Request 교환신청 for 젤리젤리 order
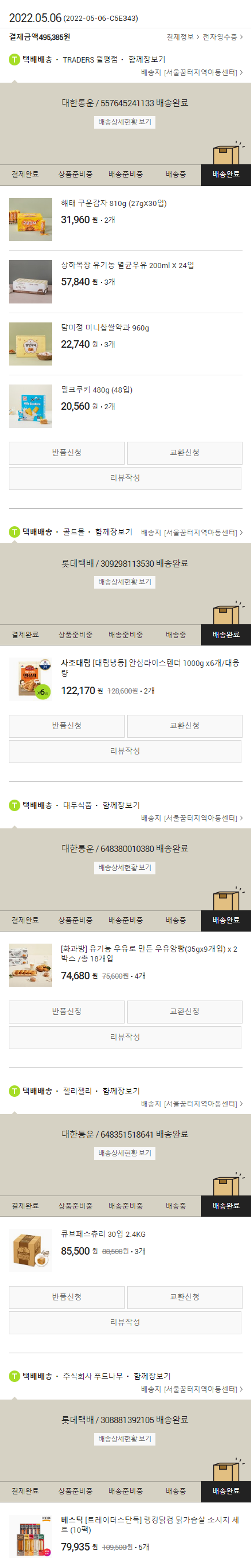The image size is (251, 1568). [x=185, y=1297]
